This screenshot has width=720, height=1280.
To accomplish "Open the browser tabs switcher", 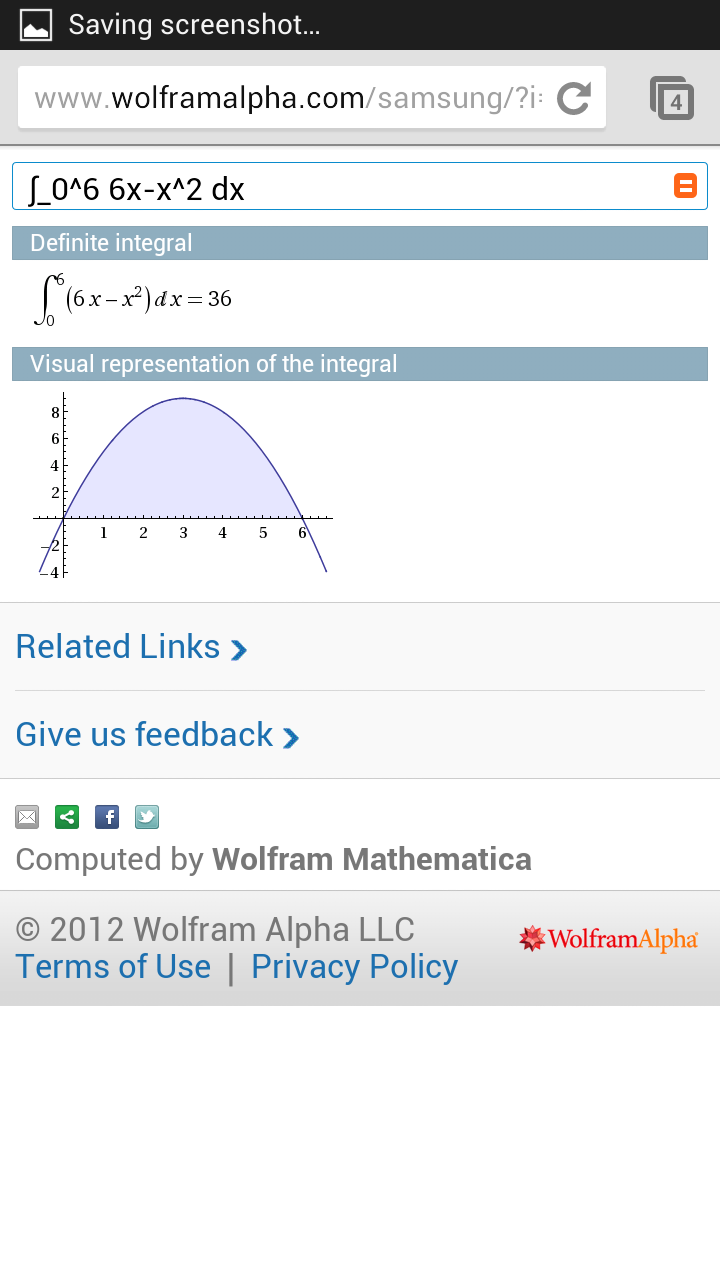I will click(672, 98).
